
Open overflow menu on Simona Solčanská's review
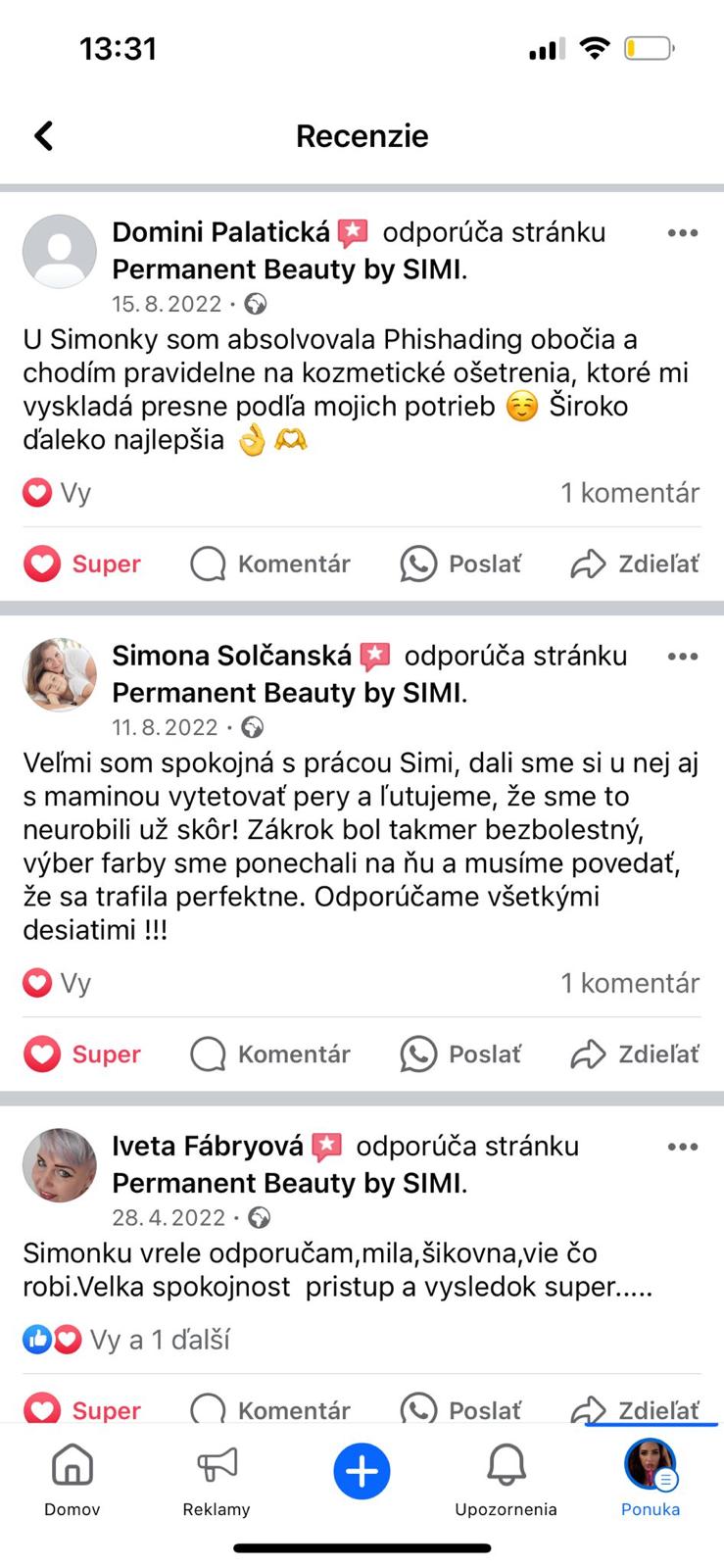(682, 657)
